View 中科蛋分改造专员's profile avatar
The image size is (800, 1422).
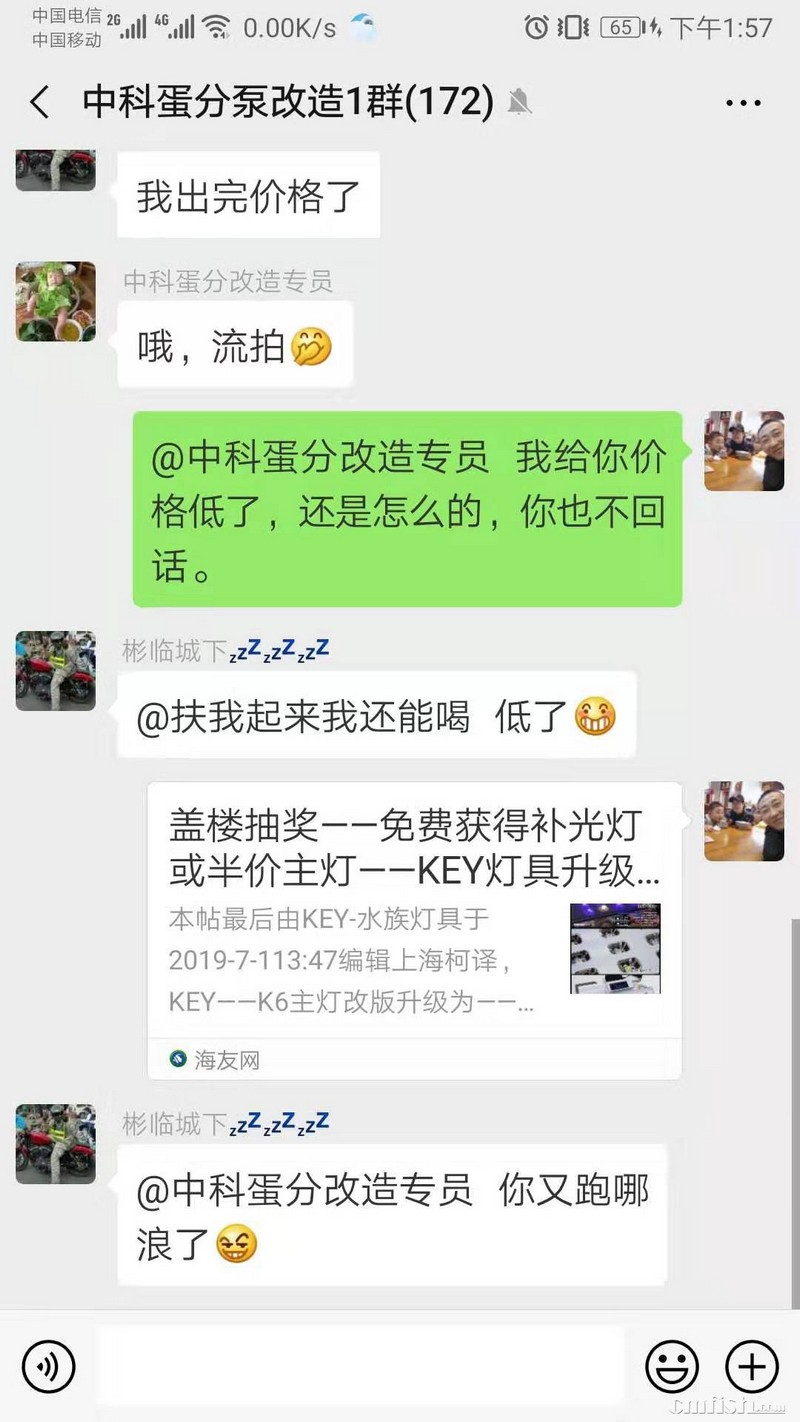point(56,302)
